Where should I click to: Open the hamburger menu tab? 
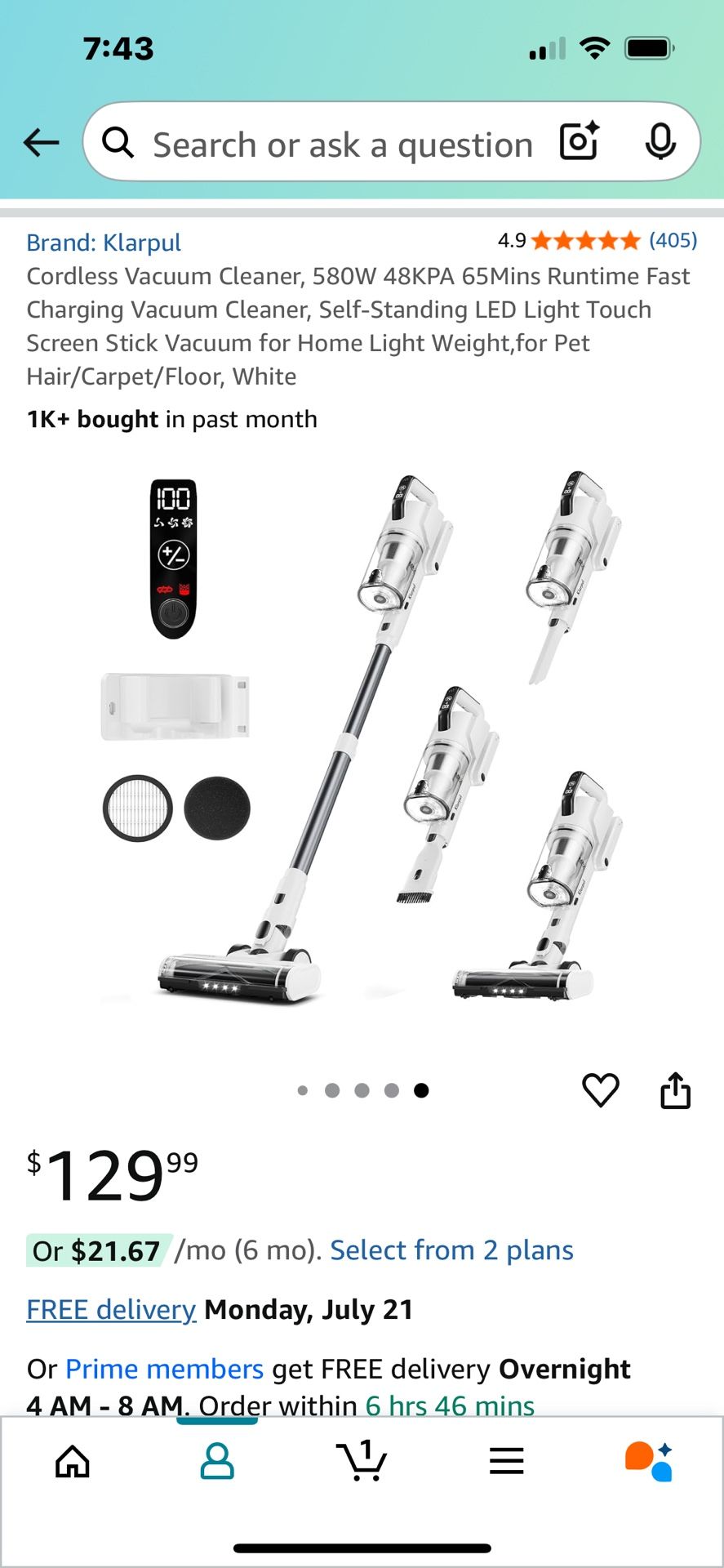(506, 1461)
